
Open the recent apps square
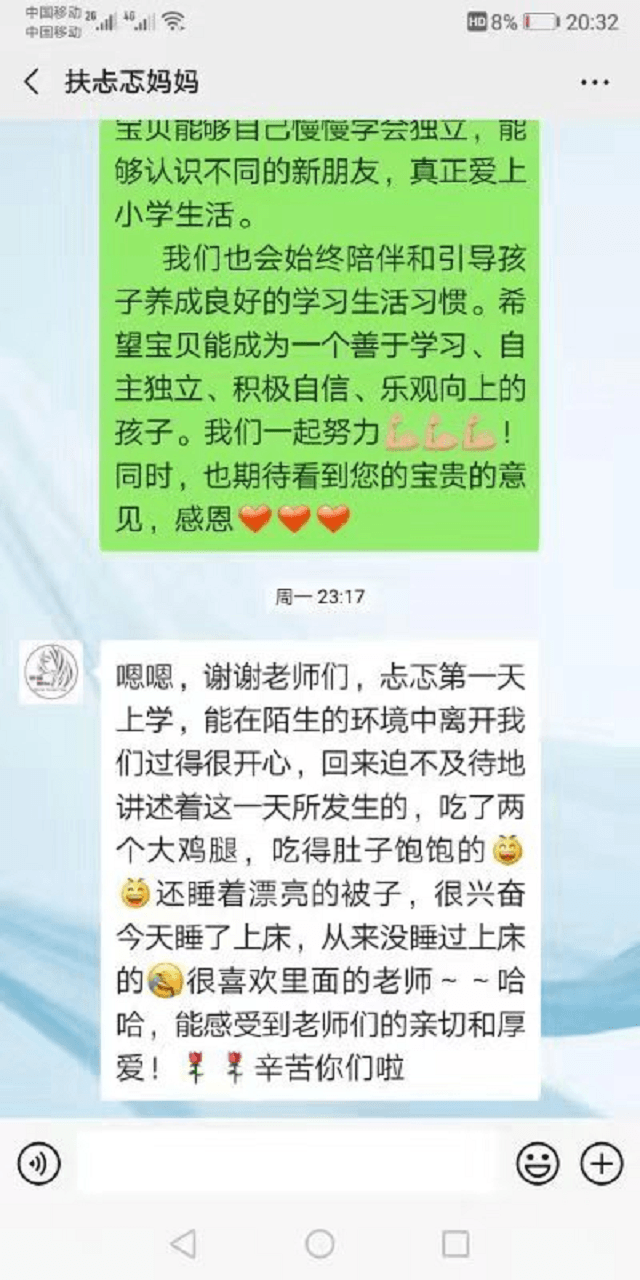click(456, 1243)
